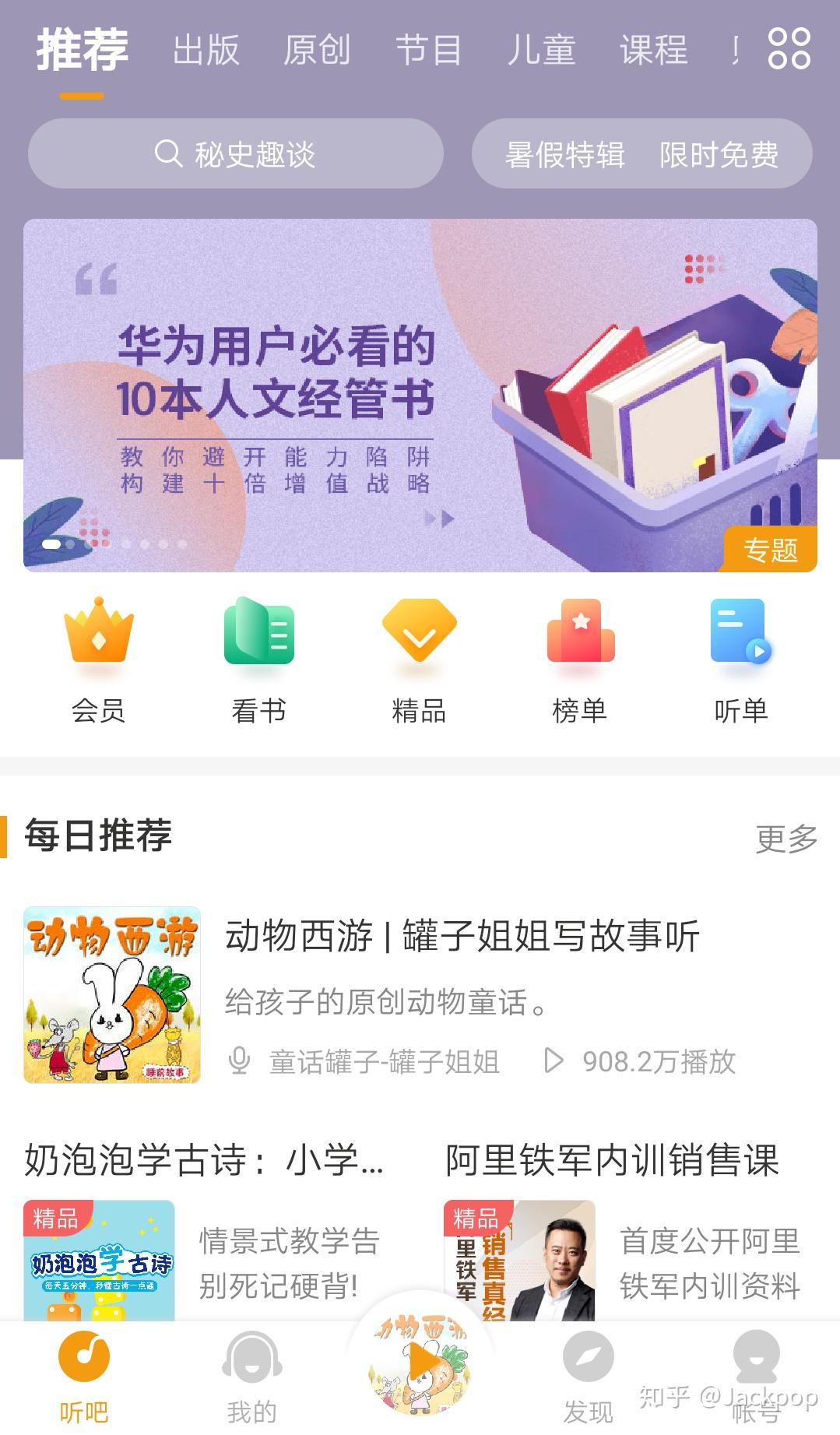Open 暑假特辑 限时免费 promotion
Screen dimensions: 840x1435
[641, 153]
